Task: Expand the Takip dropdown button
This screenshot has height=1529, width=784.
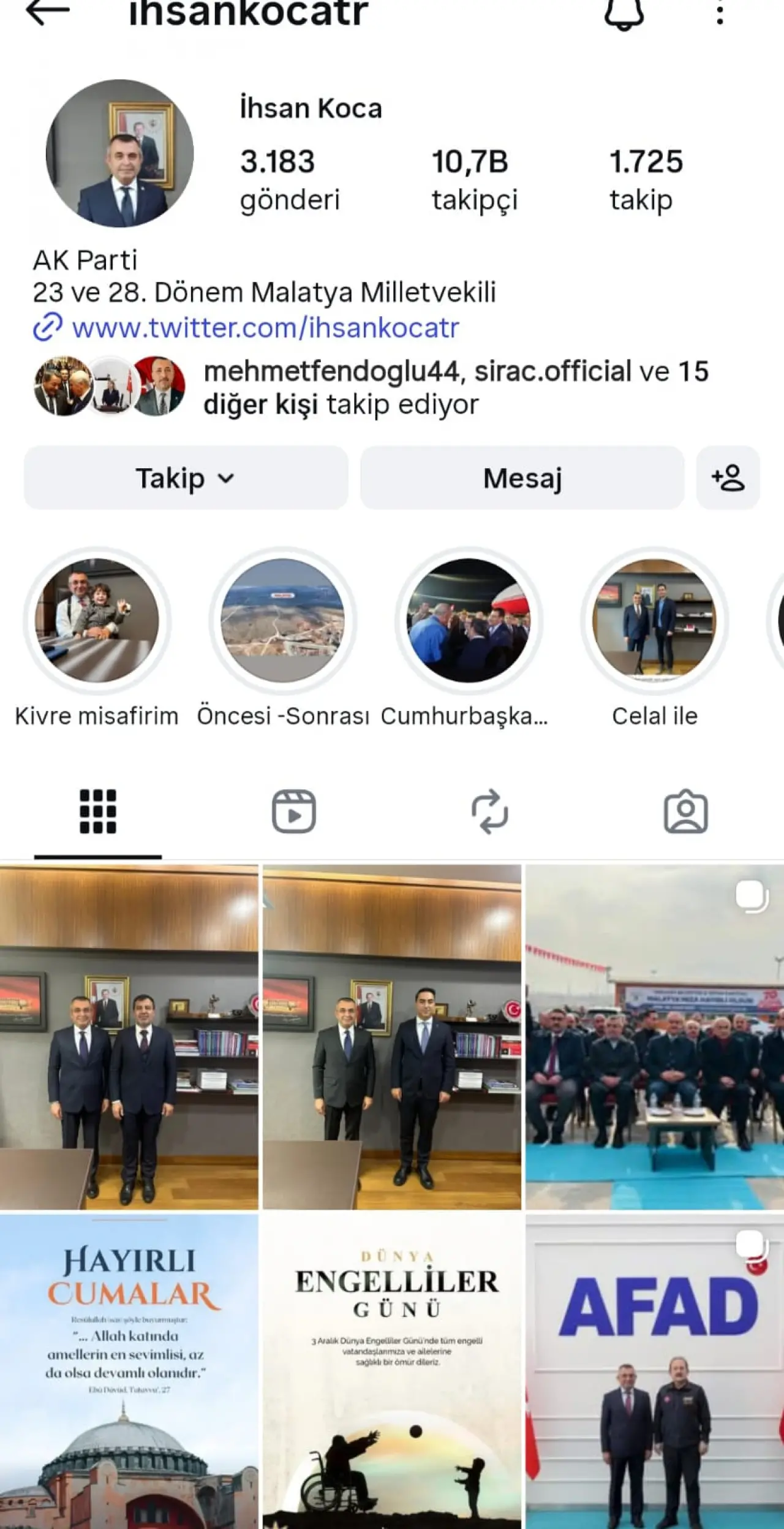Action: [186, 478]
